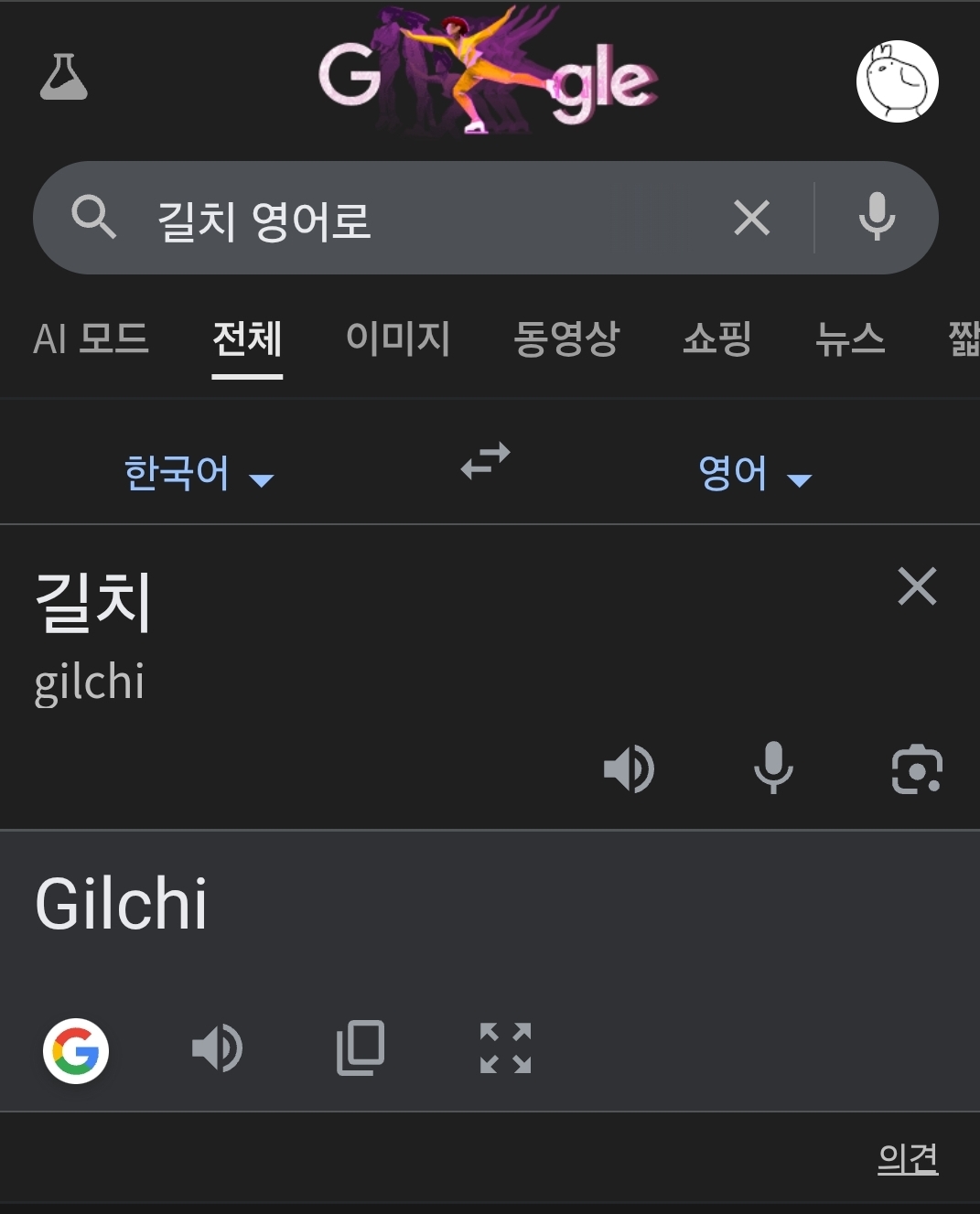Switch to the 이미지 tab
This screenshot has width=980, height=1214.
(x=398, y=339)
